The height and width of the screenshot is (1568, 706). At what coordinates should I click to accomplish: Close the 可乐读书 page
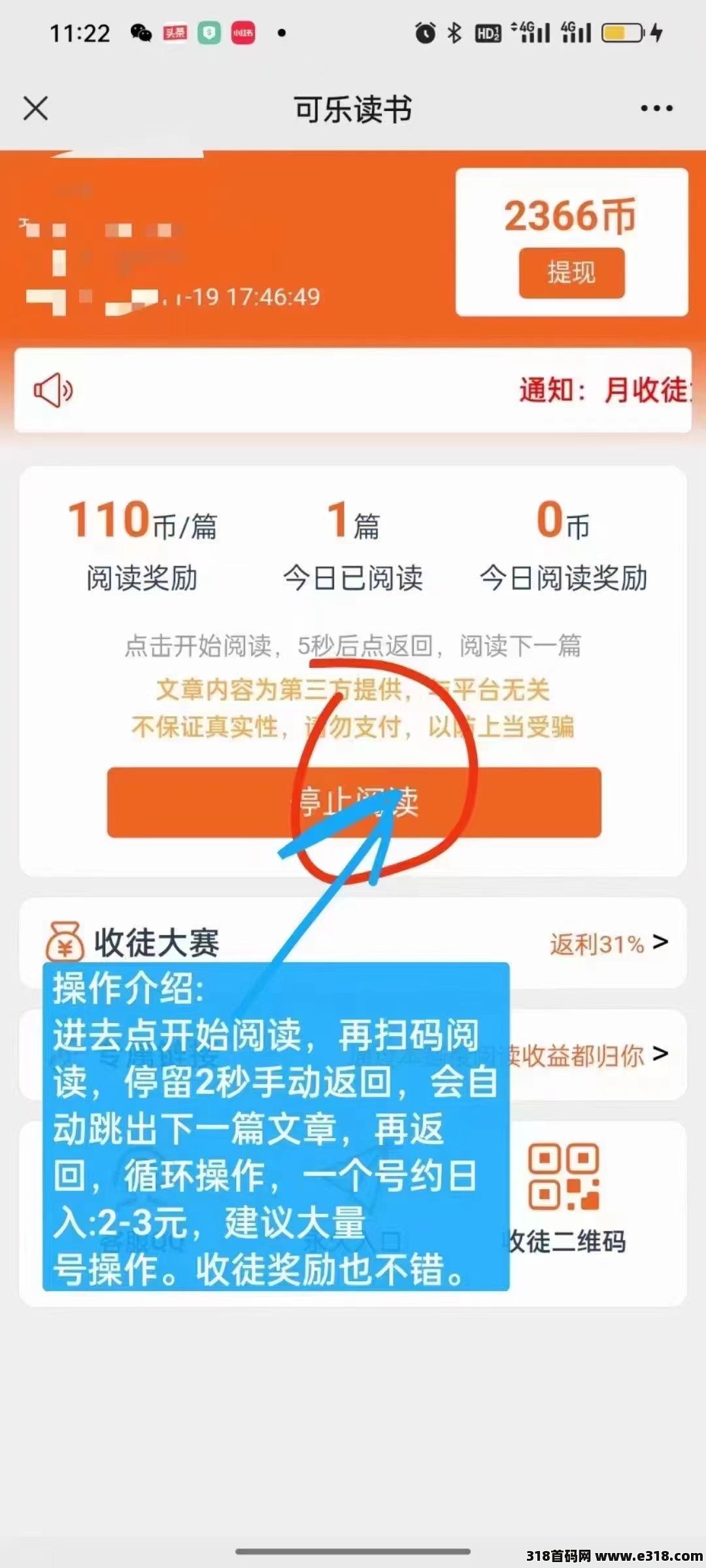point(36,108)
